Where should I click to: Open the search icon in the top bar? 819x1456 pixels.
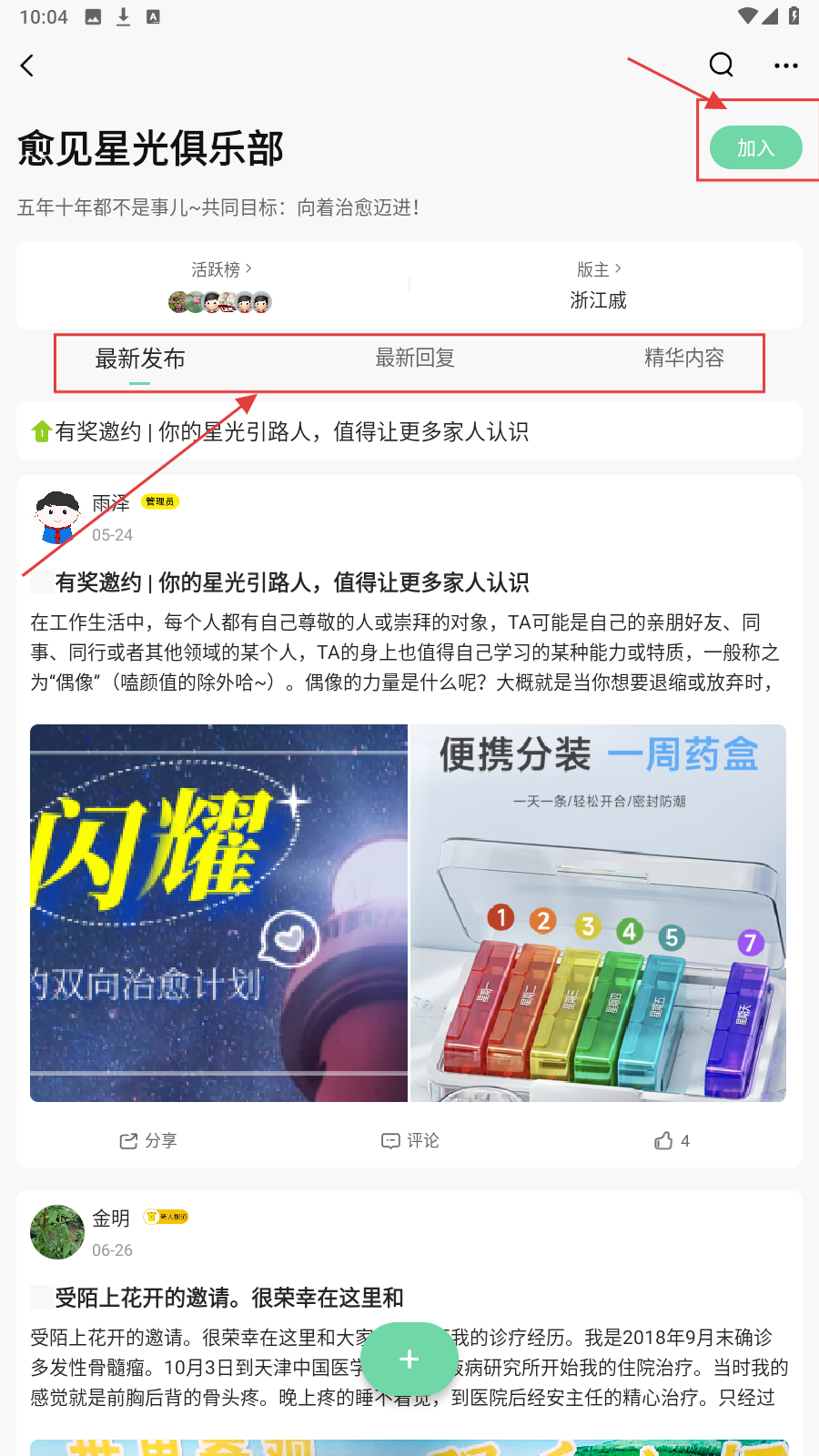pos(721,65)
